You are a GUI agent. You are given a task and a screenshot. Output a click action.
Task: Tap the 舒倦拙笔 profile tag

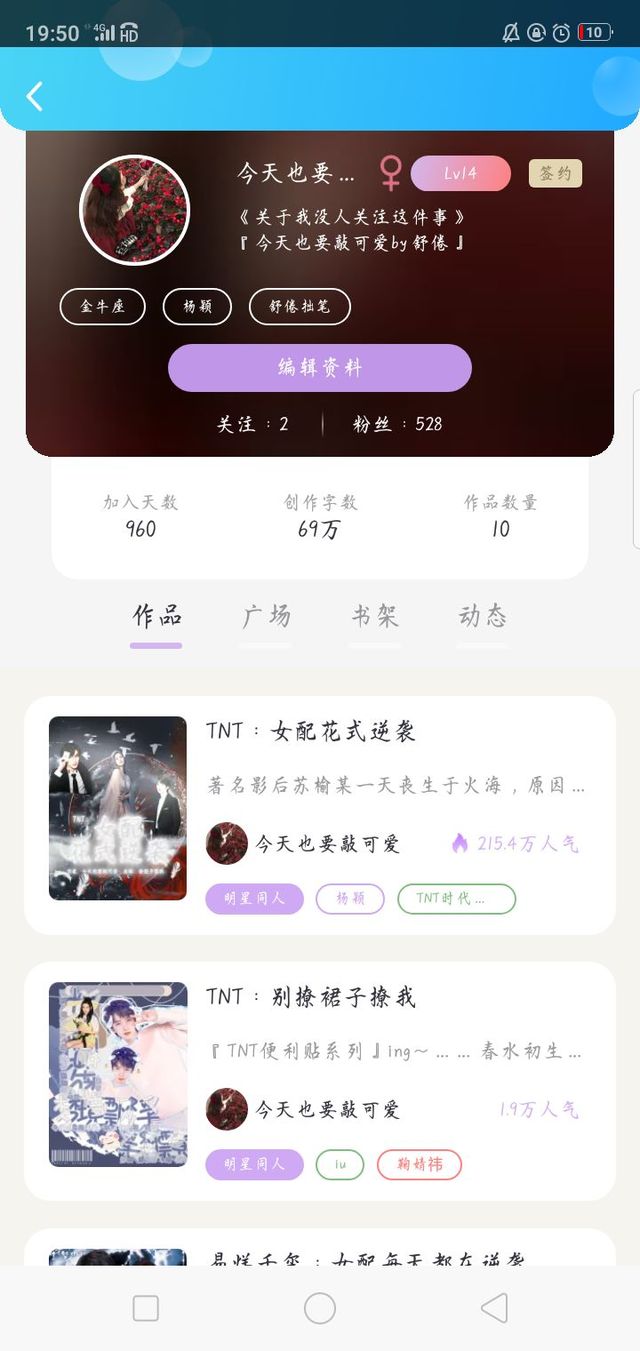point(299,307)
